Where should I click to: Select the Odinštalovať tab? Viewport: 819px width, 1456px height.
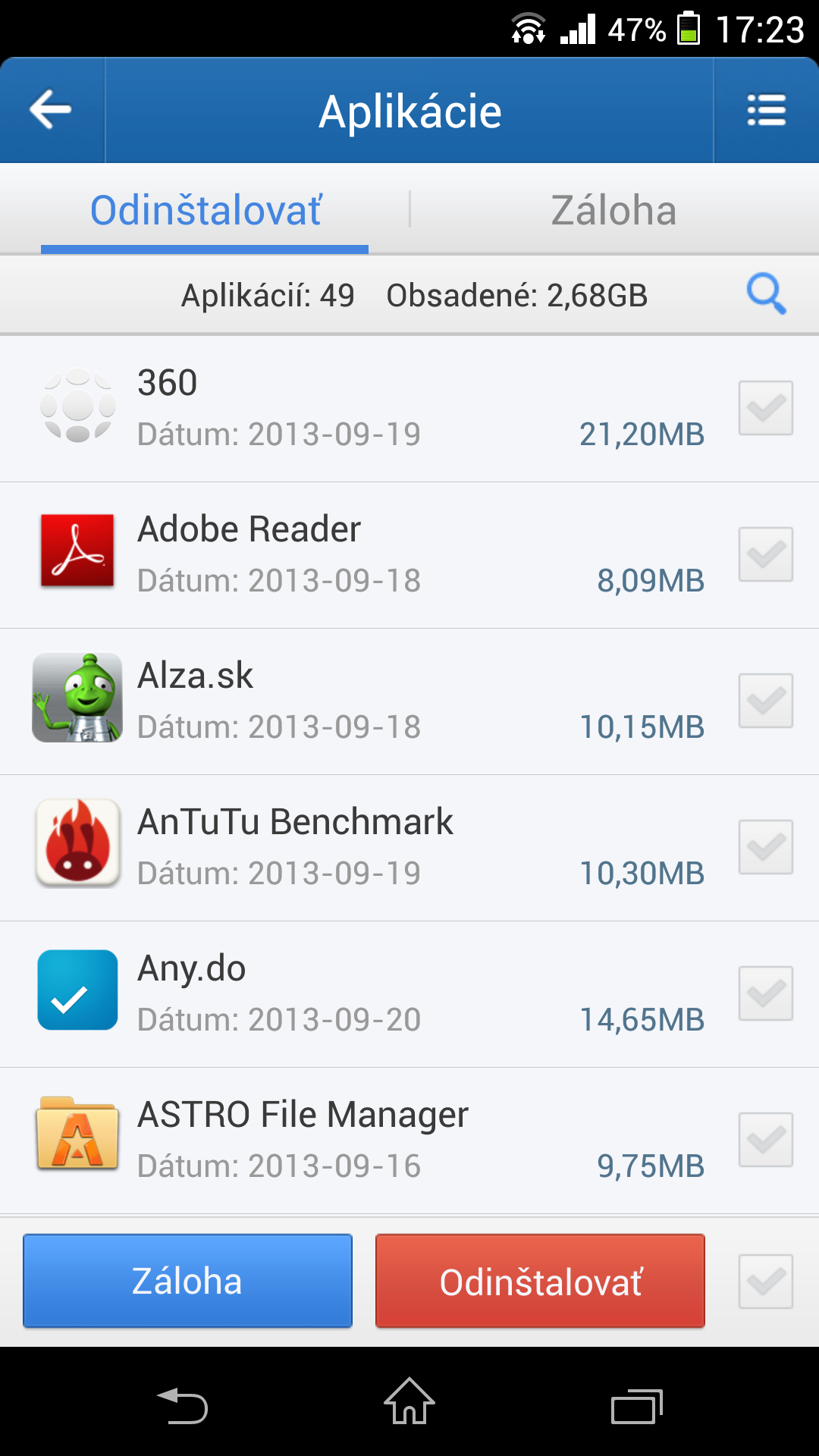(x=205, y=210)
